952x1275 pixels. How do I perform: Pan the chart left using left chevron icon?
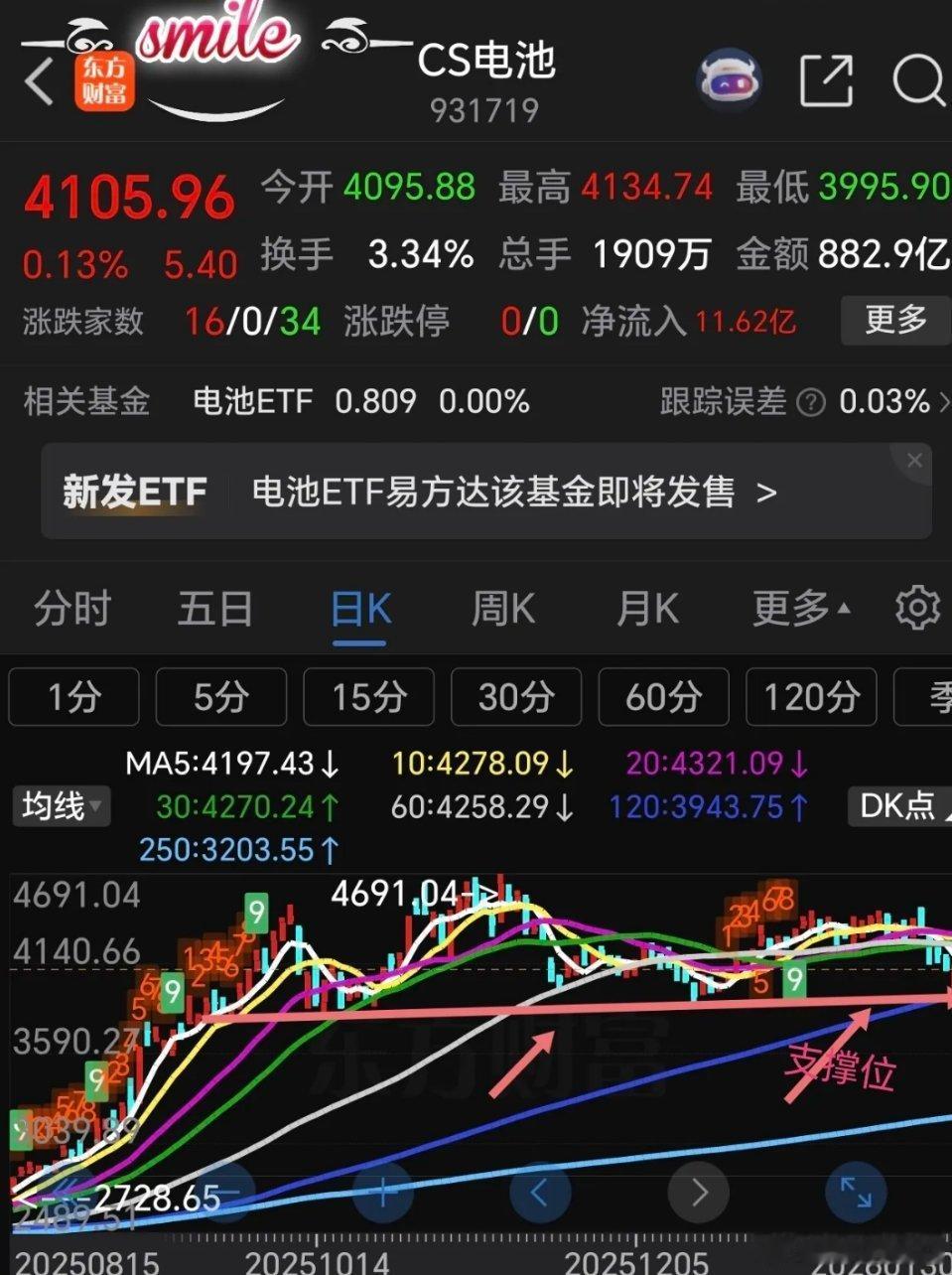click(539, 1195)
